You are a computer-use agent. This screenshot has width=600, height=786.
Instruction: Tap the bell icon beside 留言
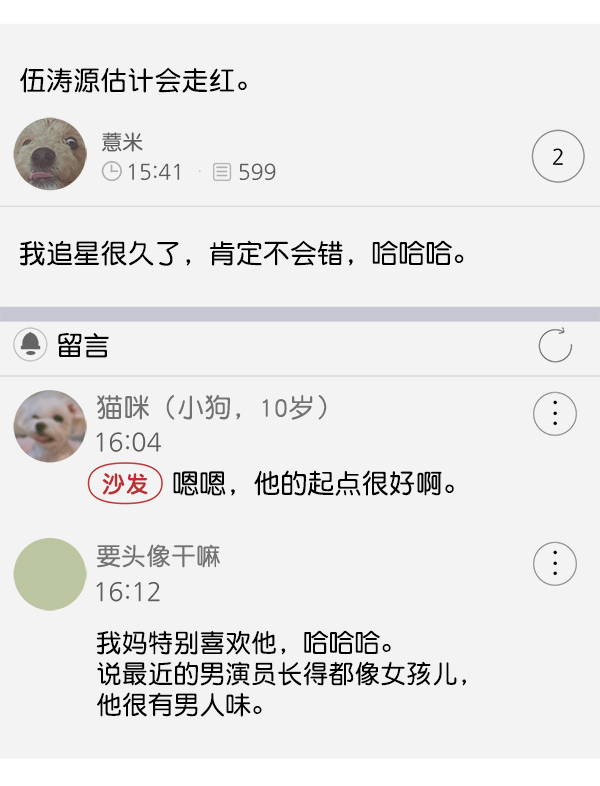tap(31, 345)
